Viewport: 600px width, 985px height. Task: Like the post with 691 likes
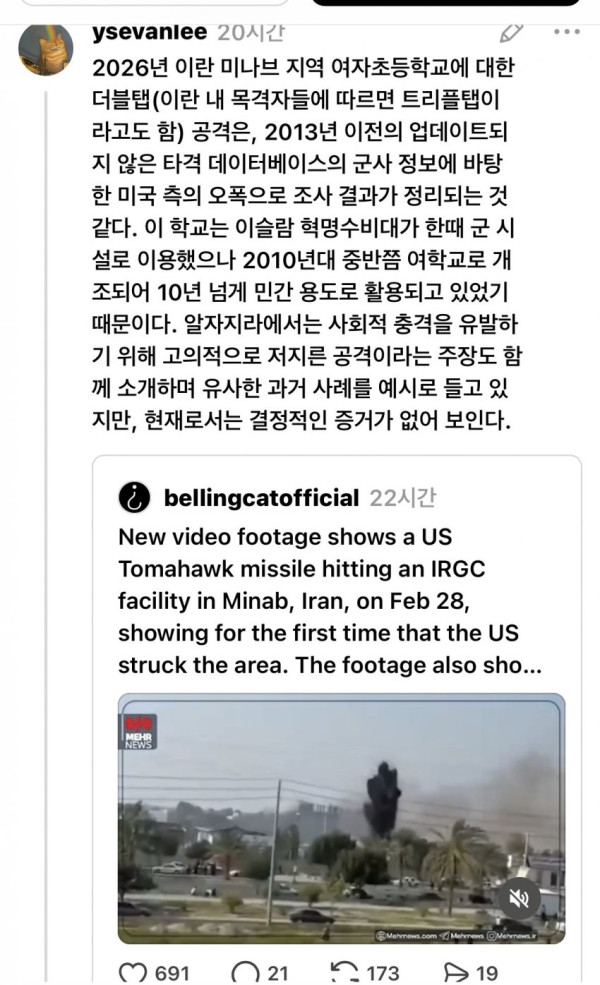point(132,972)
